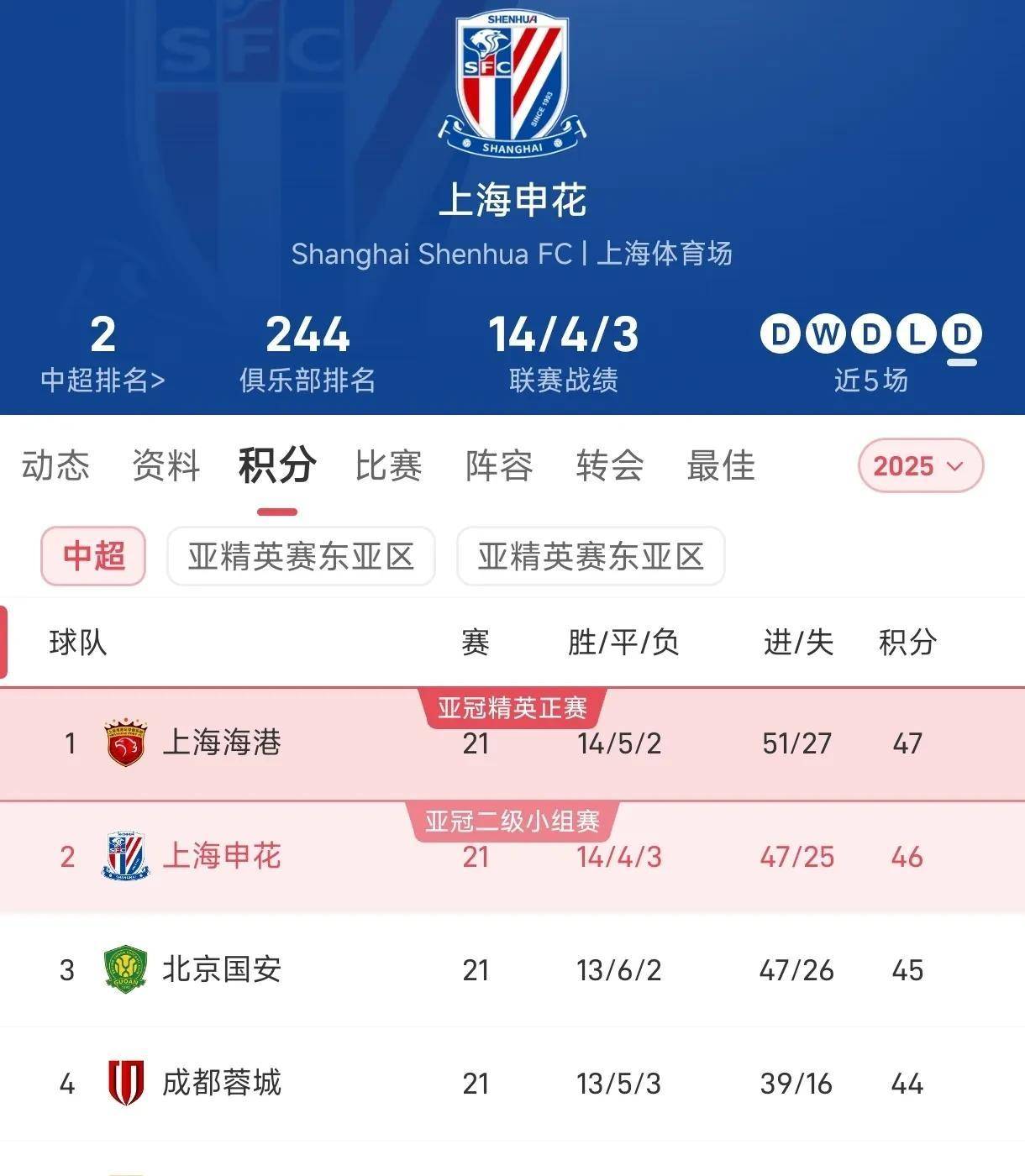Go to the 转会 tab
The width and height of the screenshot is (1025, 1176).
click(x=610, y=465)
